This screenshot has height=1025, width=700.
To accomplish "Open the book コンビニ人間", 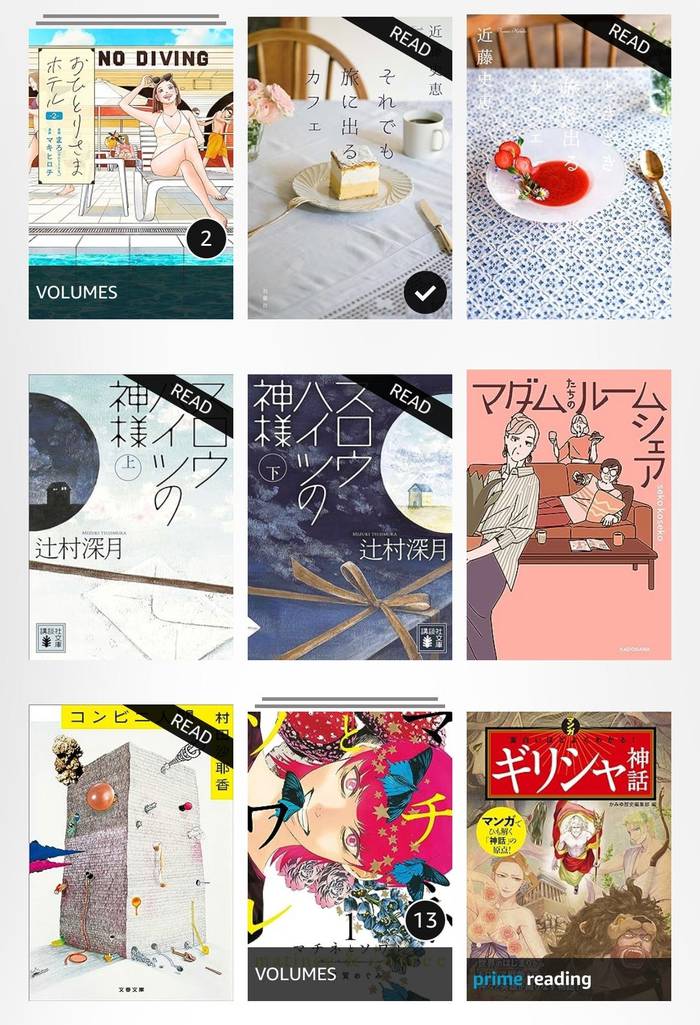I will [x=130, y=852].
